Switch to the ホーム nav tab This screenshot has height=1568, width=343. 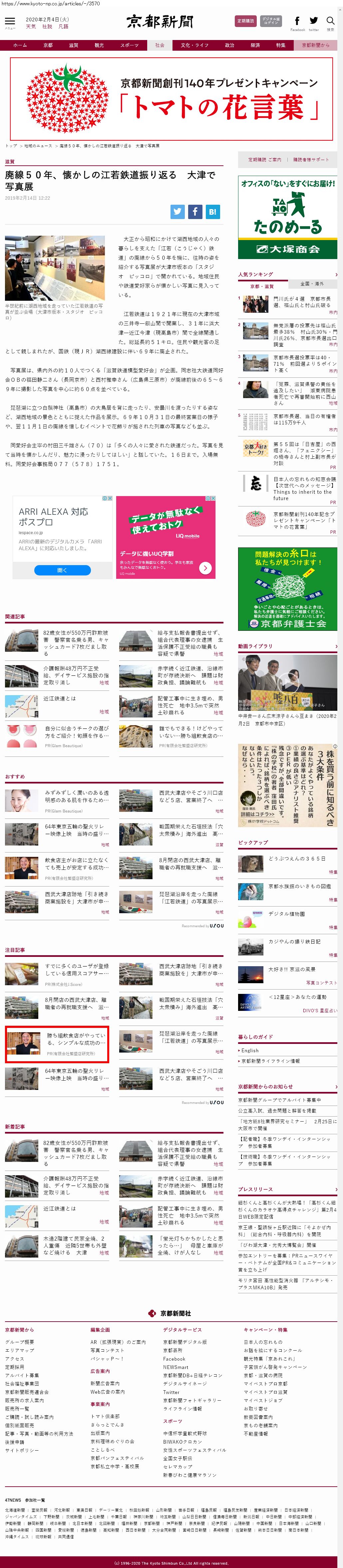[x=20, y=45]
